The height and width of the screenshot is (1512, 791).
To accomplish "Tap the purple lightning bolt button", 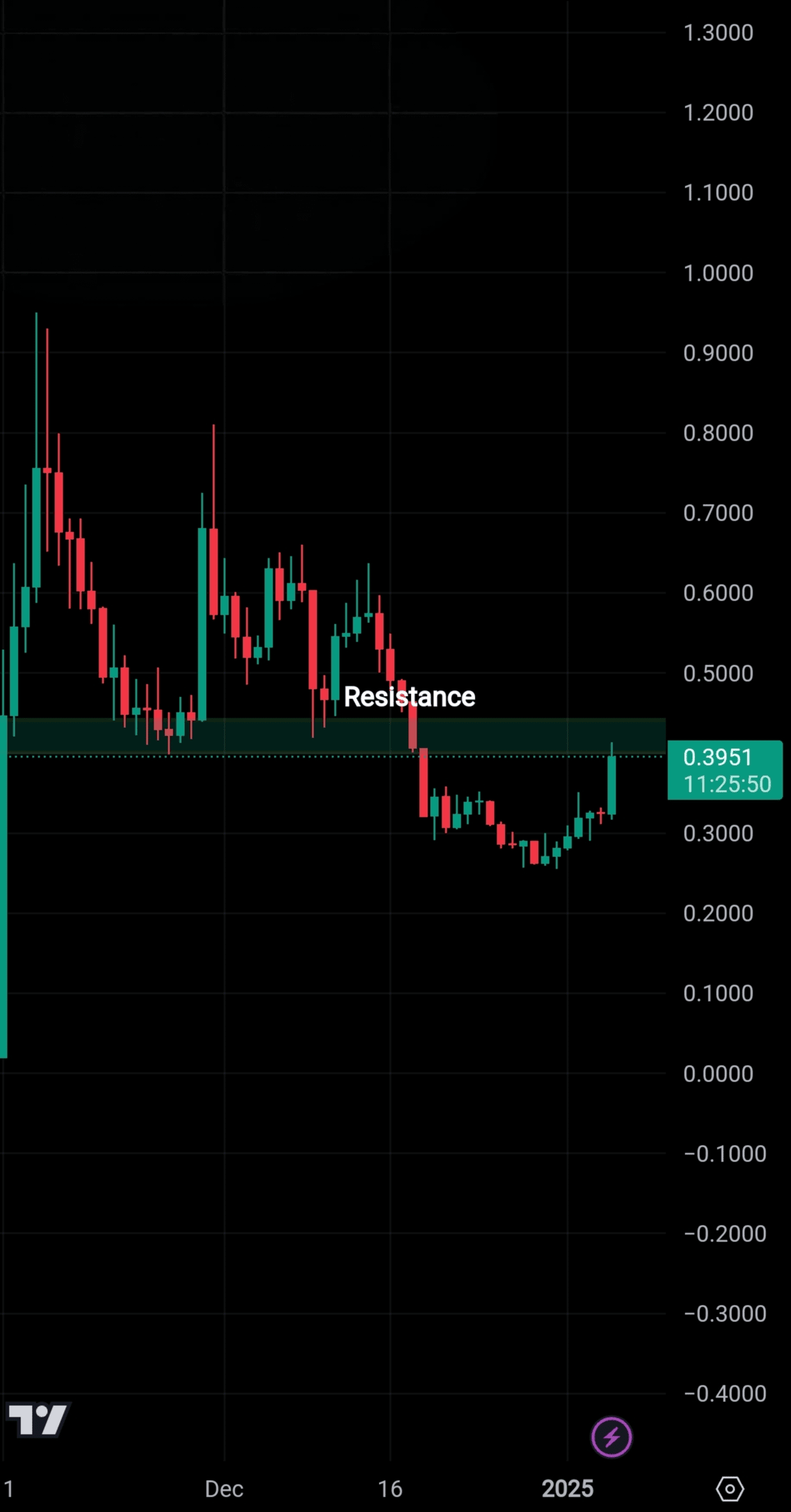I will [x=611, y=1437].
